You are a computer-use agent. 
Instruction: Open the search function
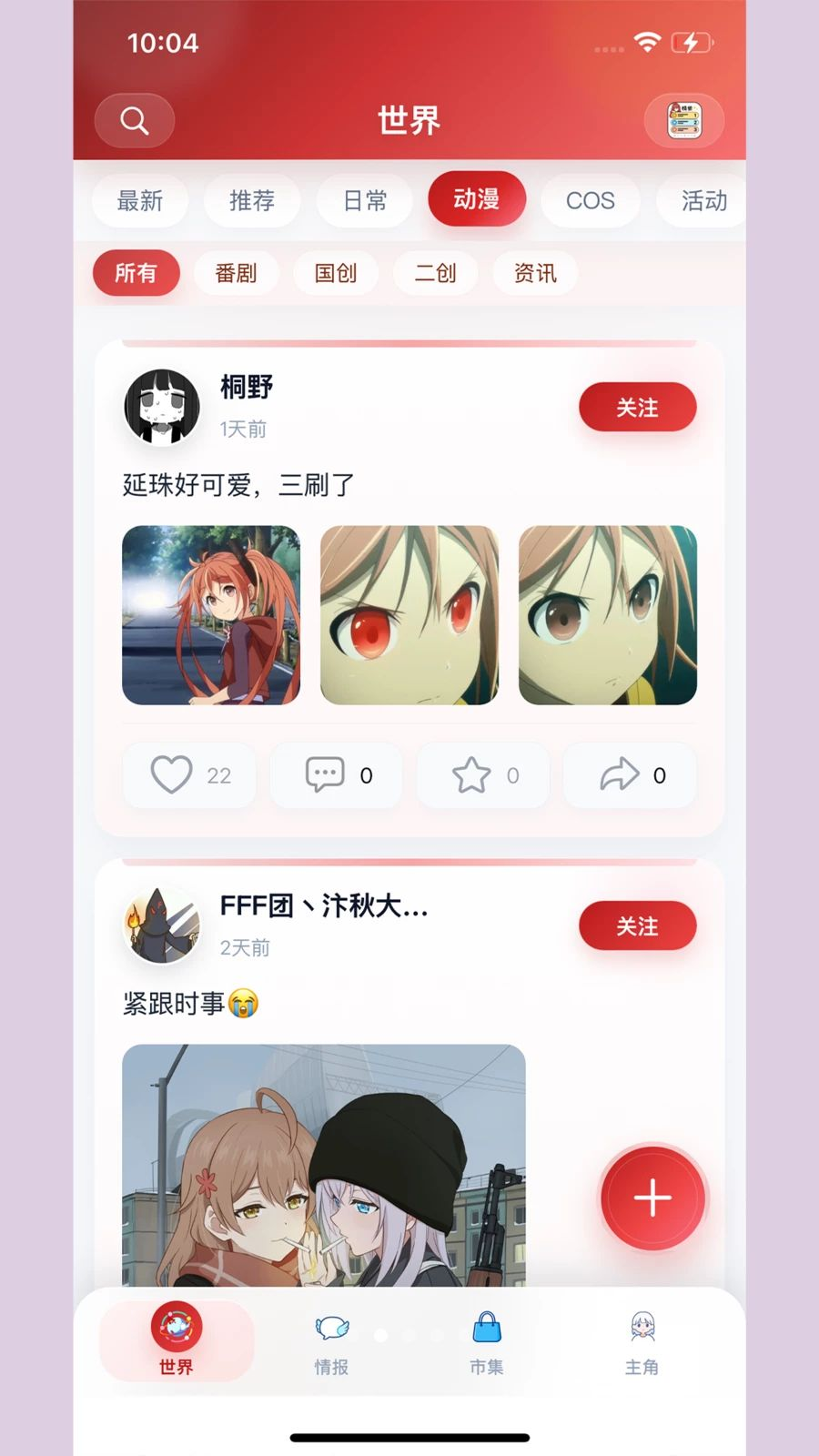point(134,120)
